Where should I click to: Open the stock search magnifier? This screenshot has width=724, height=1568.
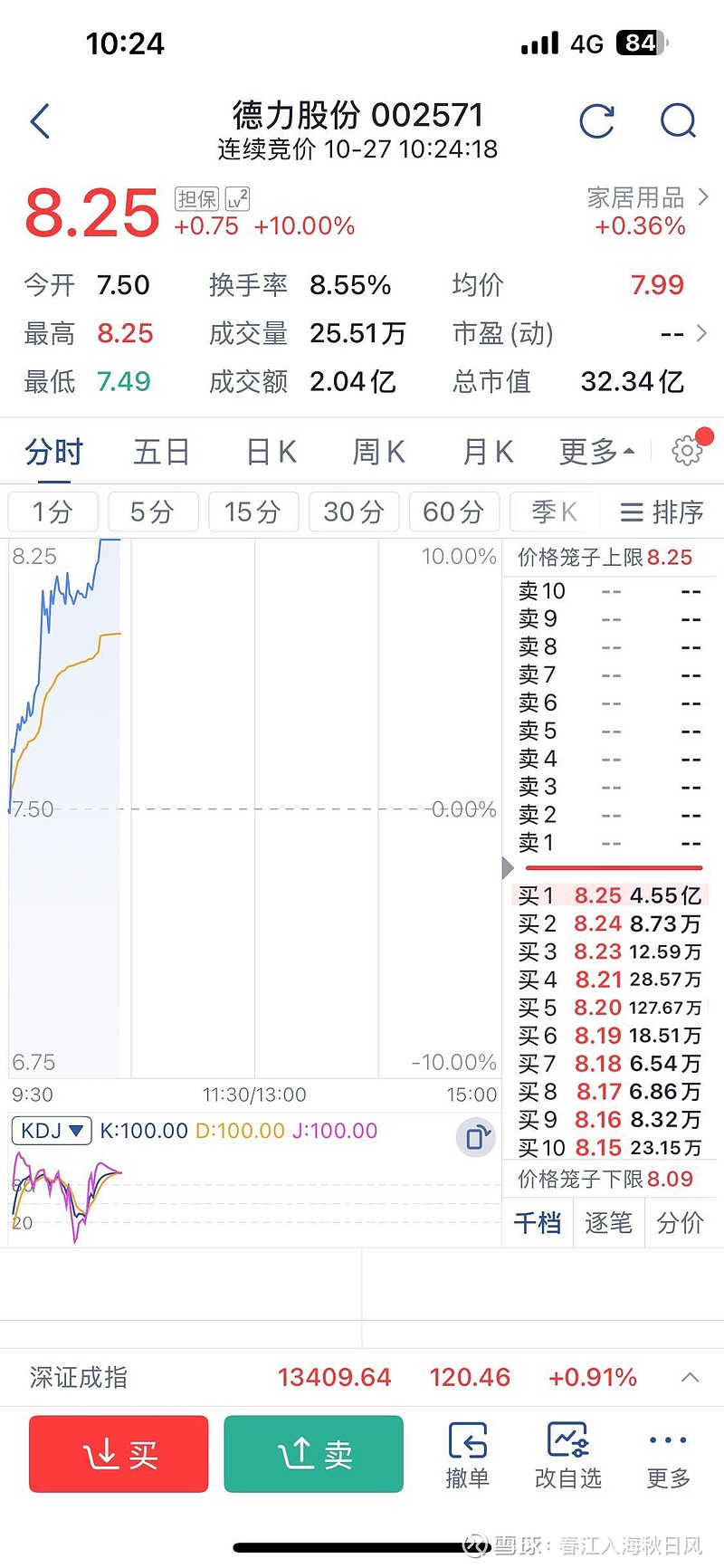coord(677,120)
